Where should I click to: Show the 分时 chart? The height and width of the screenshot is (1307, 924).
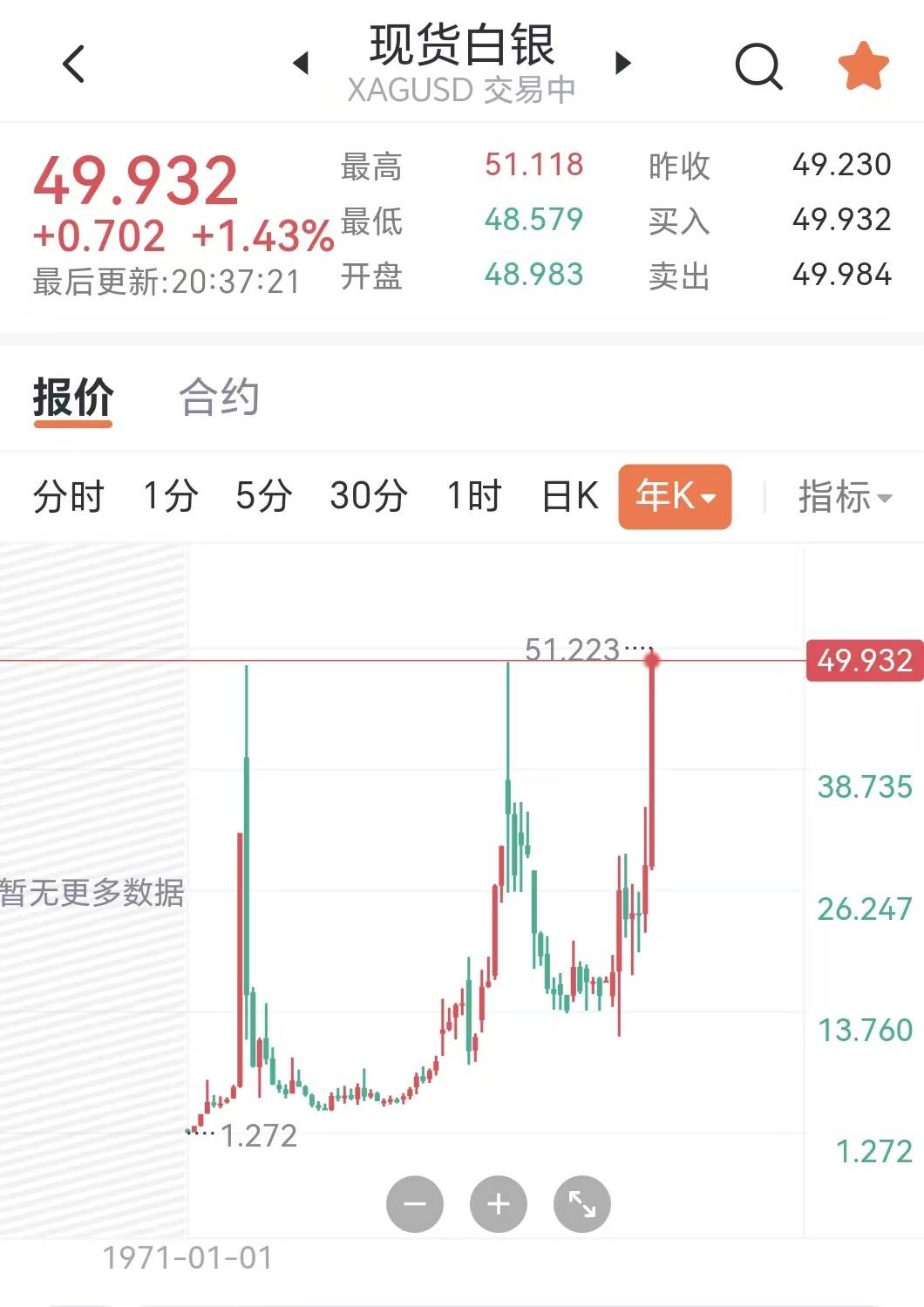click(x=69, y=497)
